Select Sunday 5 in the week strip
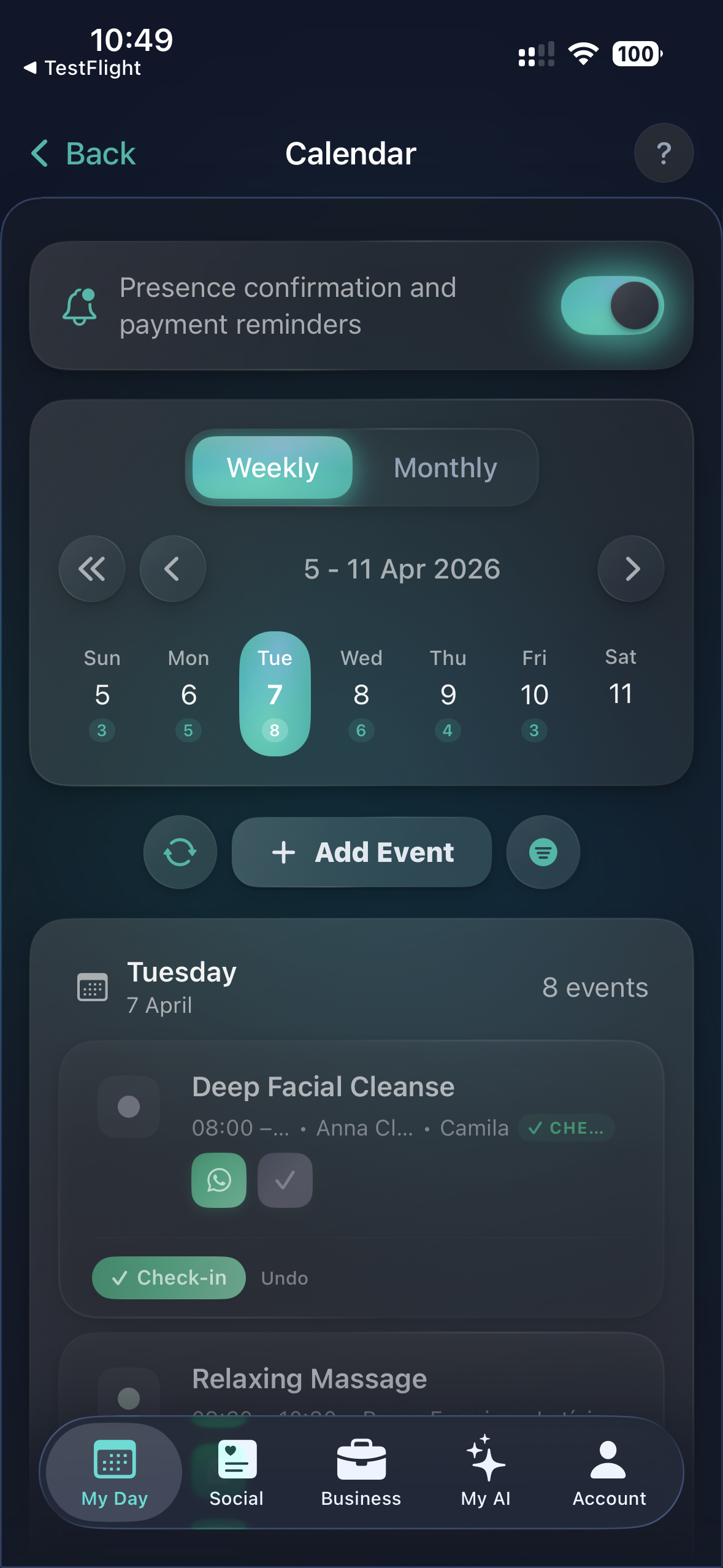The width and height of the screenshot is (723, 1568). [102, 694]
